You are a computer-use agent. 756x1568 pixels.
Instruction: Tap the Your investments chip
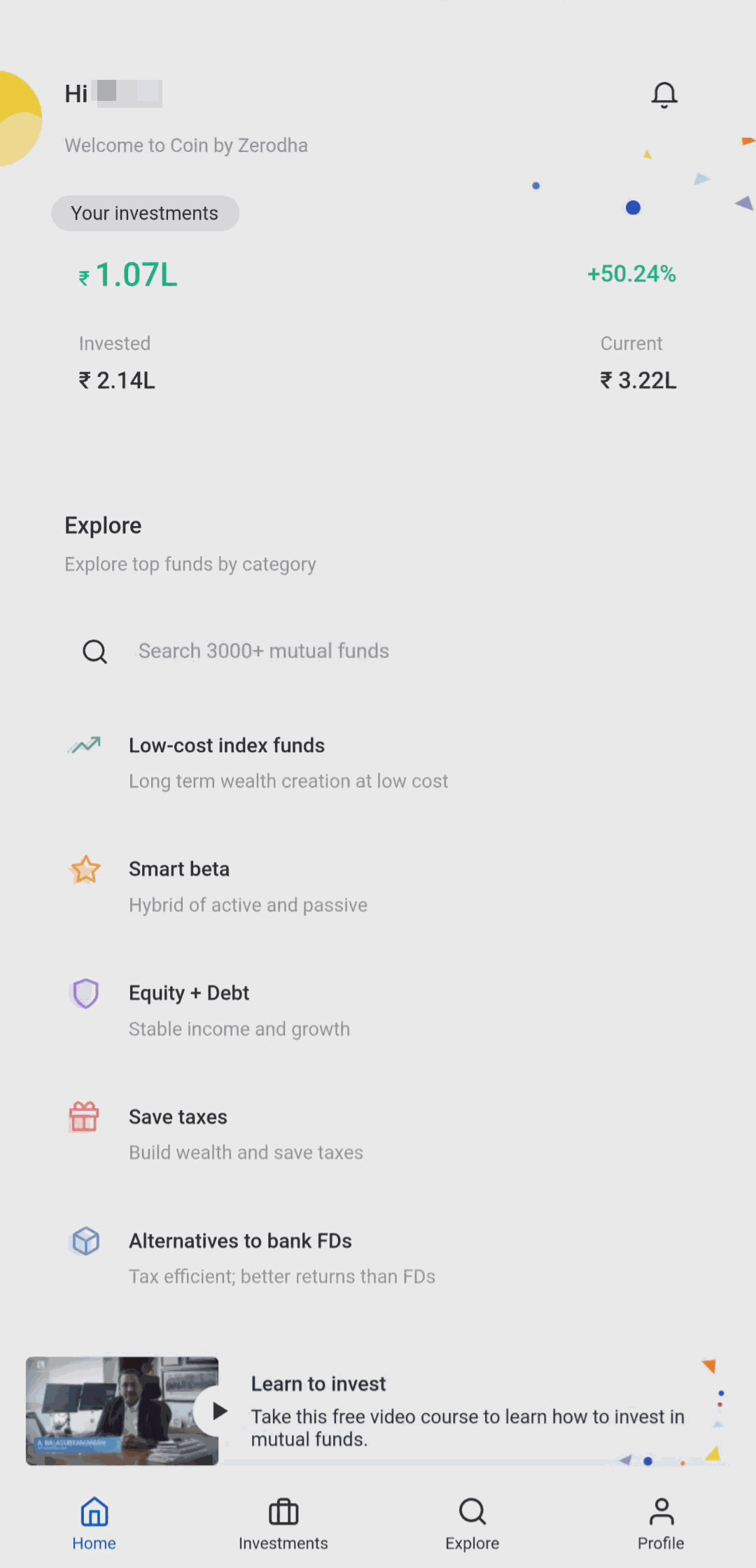pos(145,213)
